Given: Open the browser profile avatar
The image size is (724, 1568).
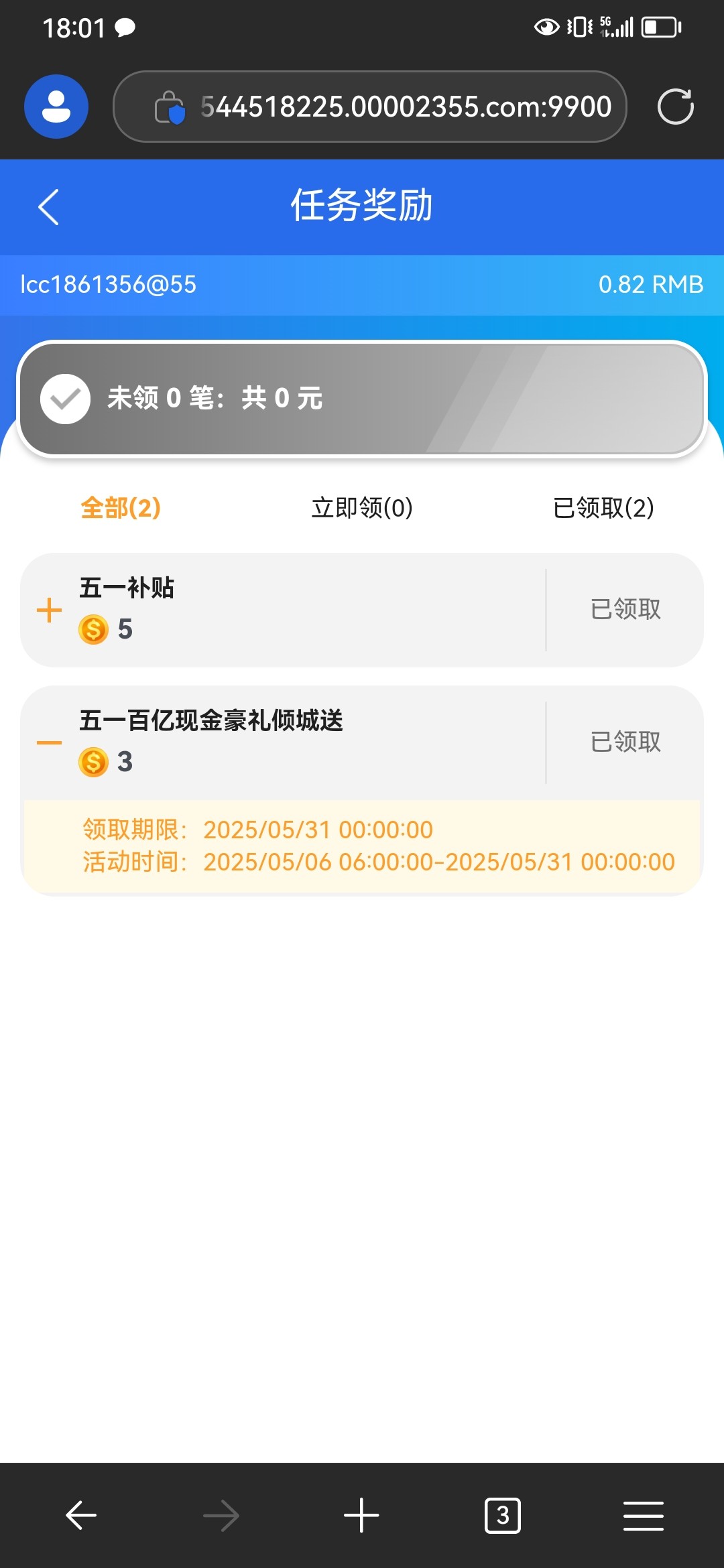Looking at the screenshot, I should [56, 107].
